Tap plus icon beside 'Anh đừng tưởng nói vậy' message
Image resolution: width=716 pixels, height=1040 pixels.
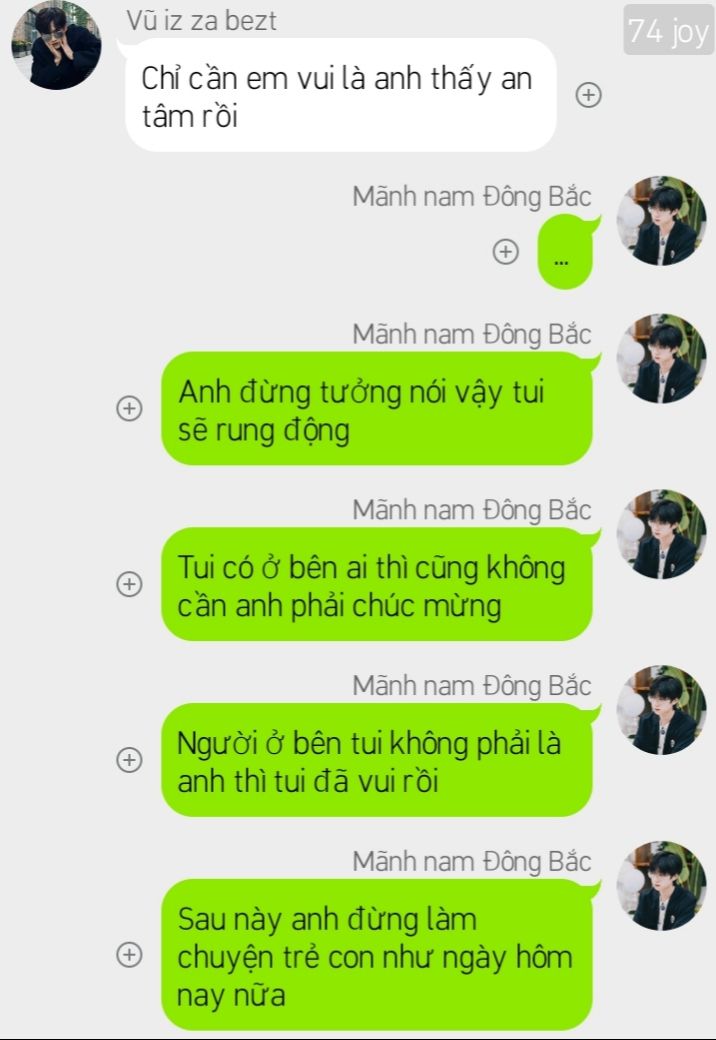click(x=129, y=408)
